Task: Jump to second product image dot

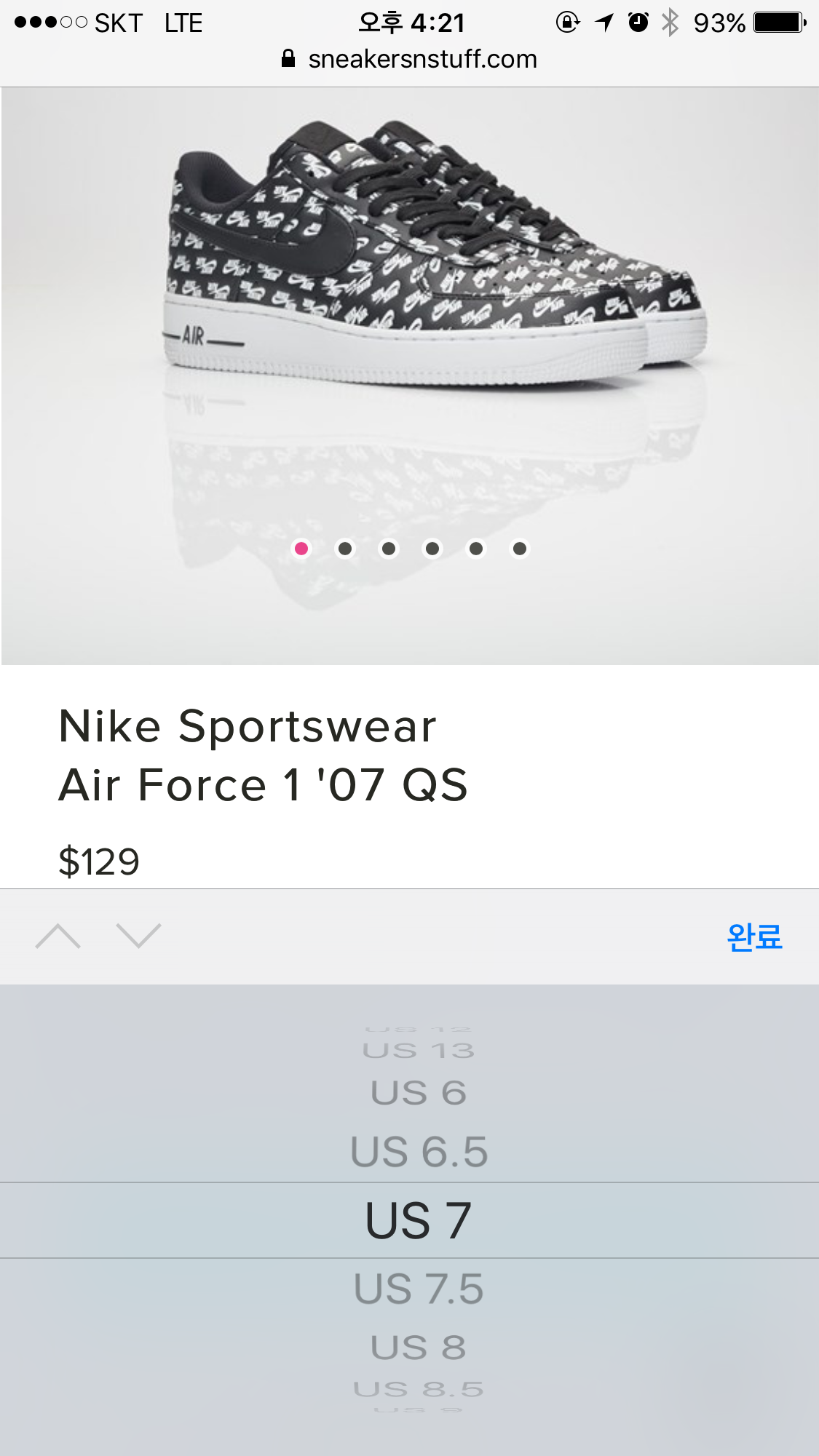Action: tap(345, 549)
